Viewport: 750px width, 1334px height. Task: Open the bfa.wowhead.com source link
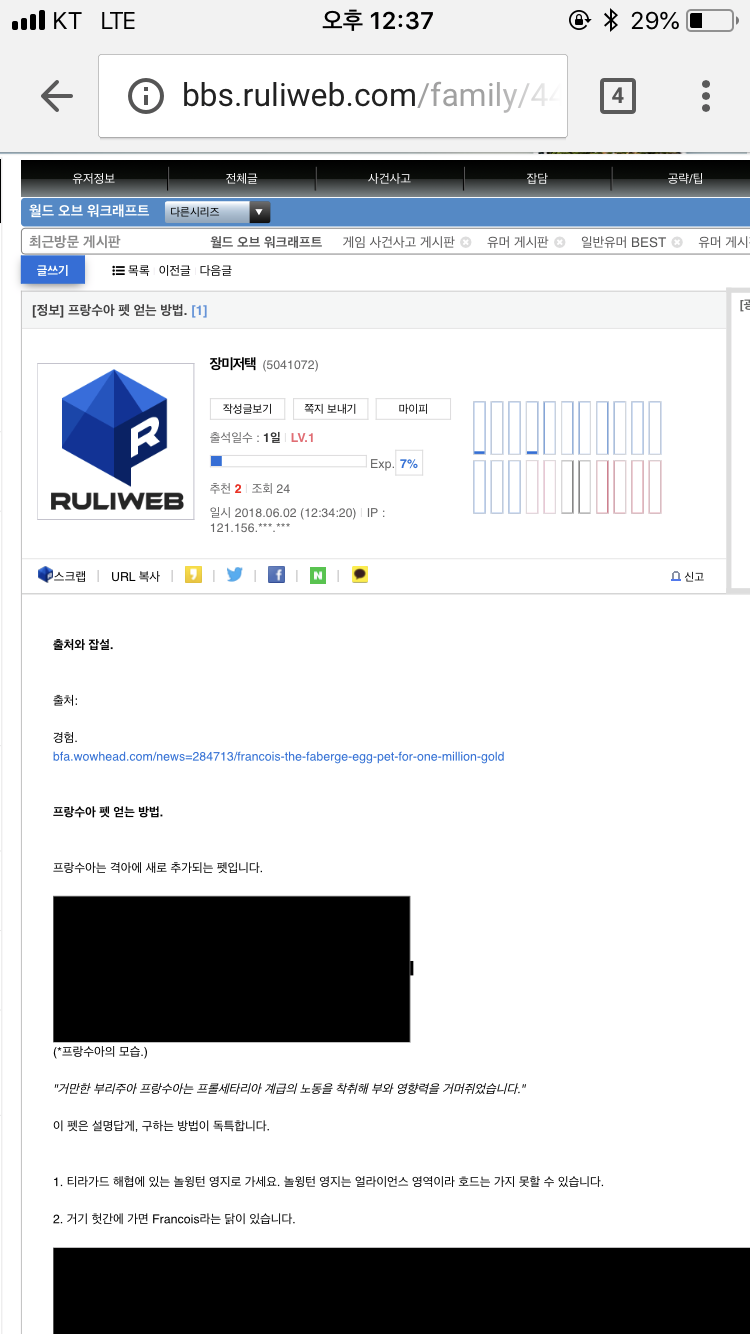pyautogui.click(x=278, y=757)
